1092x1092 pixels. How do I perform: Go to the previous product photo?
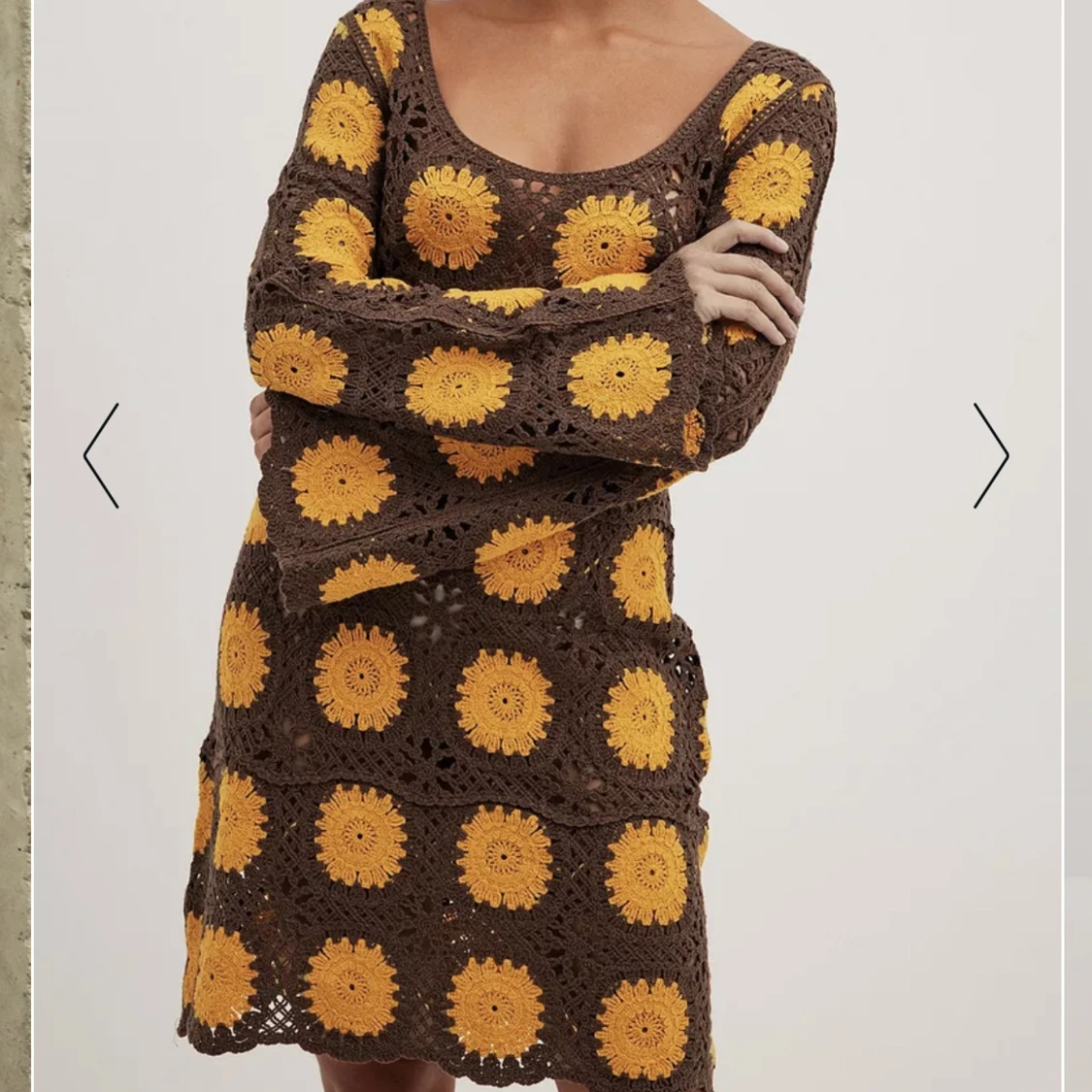tap(101, 455)
